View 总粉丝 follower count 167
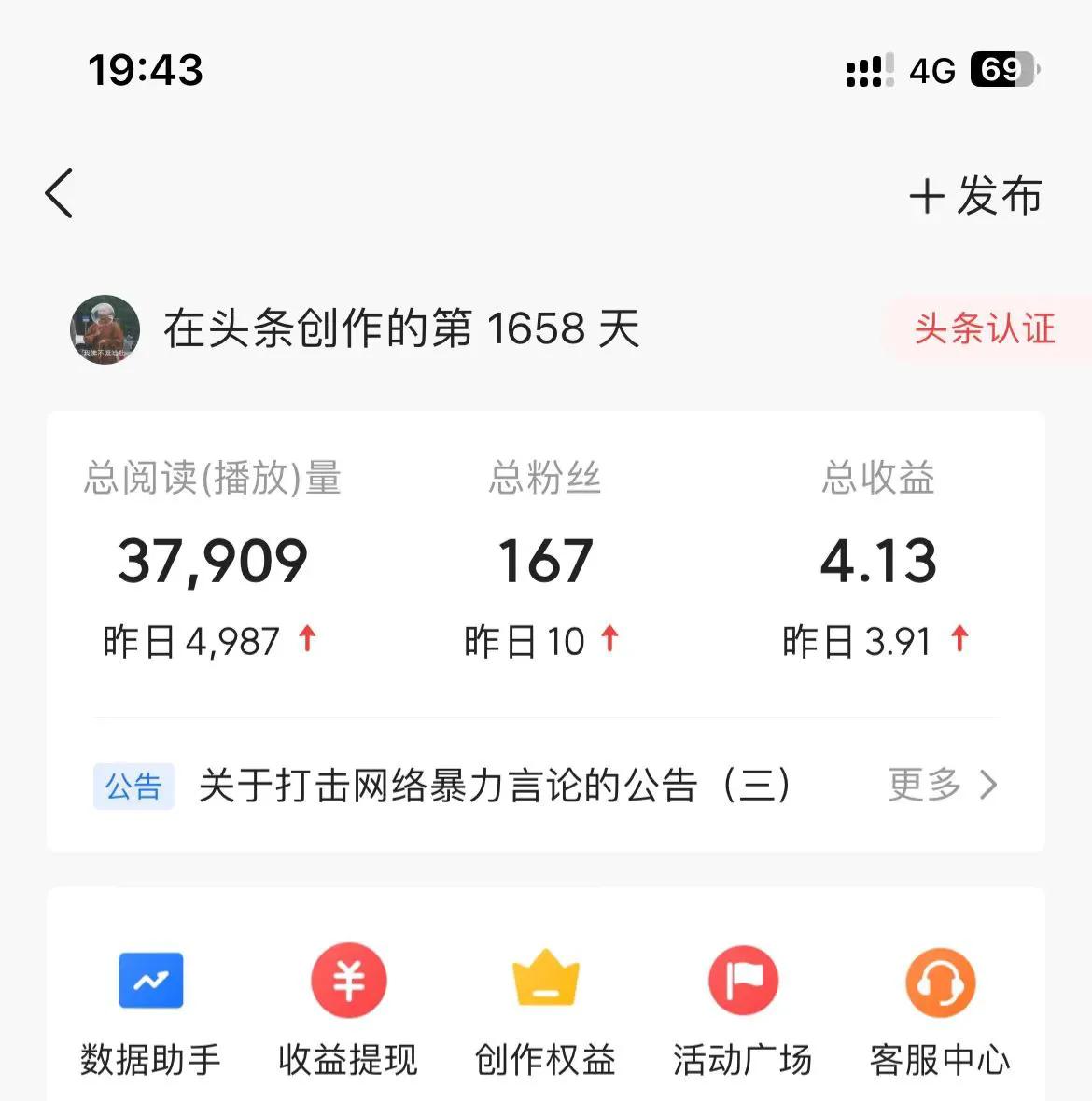Viewport: 1092px width, 1101px height. point(545,558)
